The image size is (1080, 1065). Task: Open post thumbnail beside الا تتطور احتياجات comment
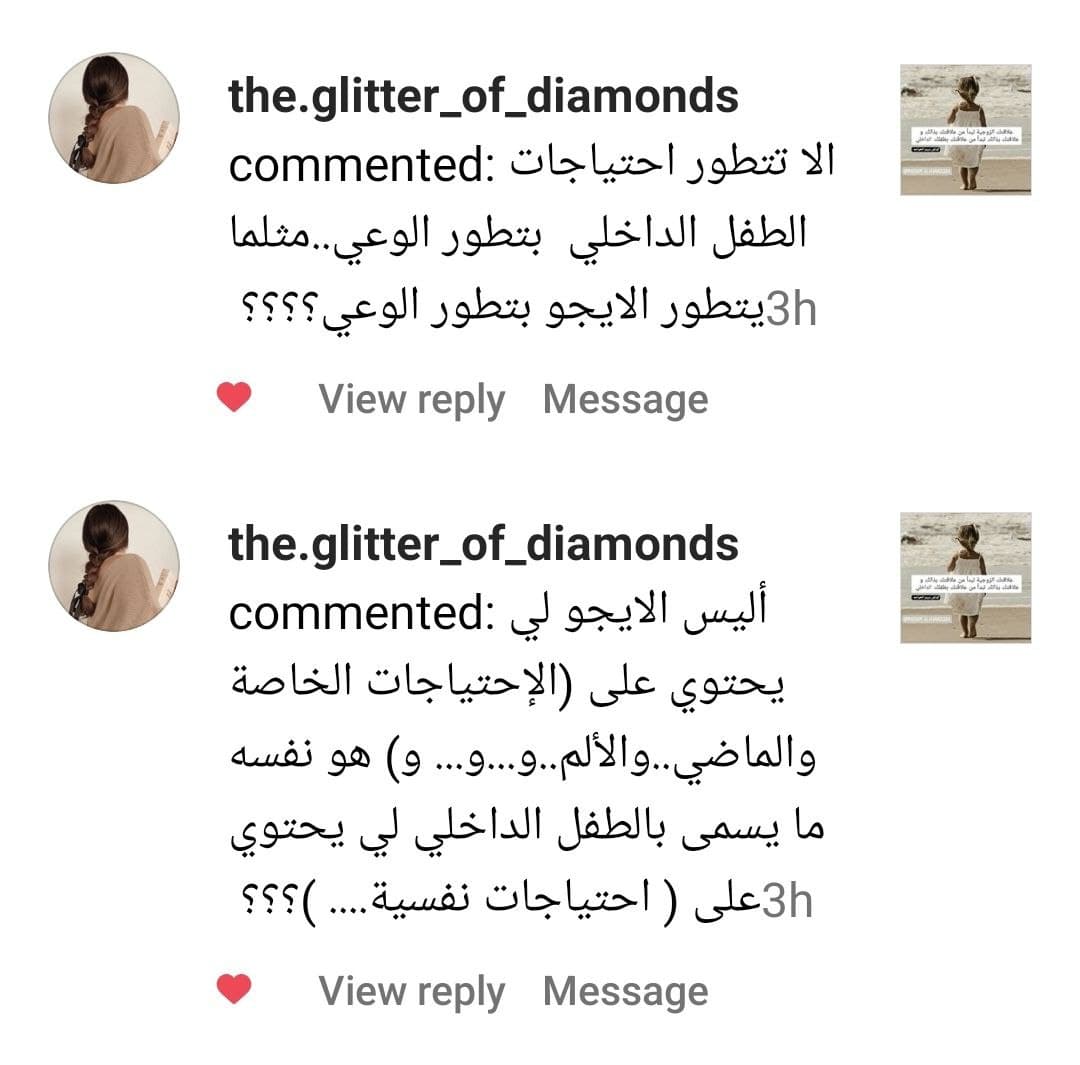click(x=965, y=129)
